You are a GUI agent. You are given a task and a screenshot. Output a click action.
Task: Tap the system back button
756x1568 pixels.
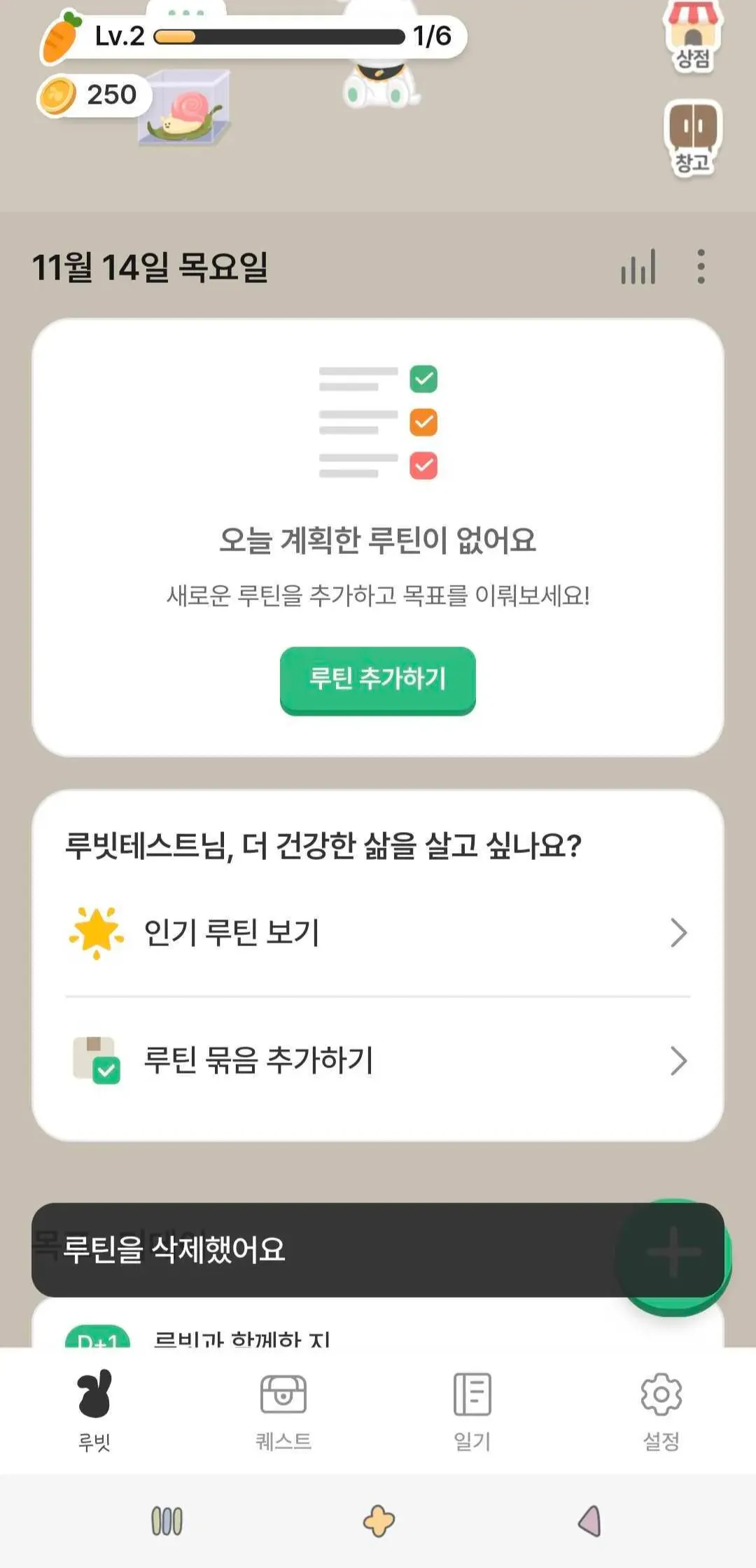589,1521
